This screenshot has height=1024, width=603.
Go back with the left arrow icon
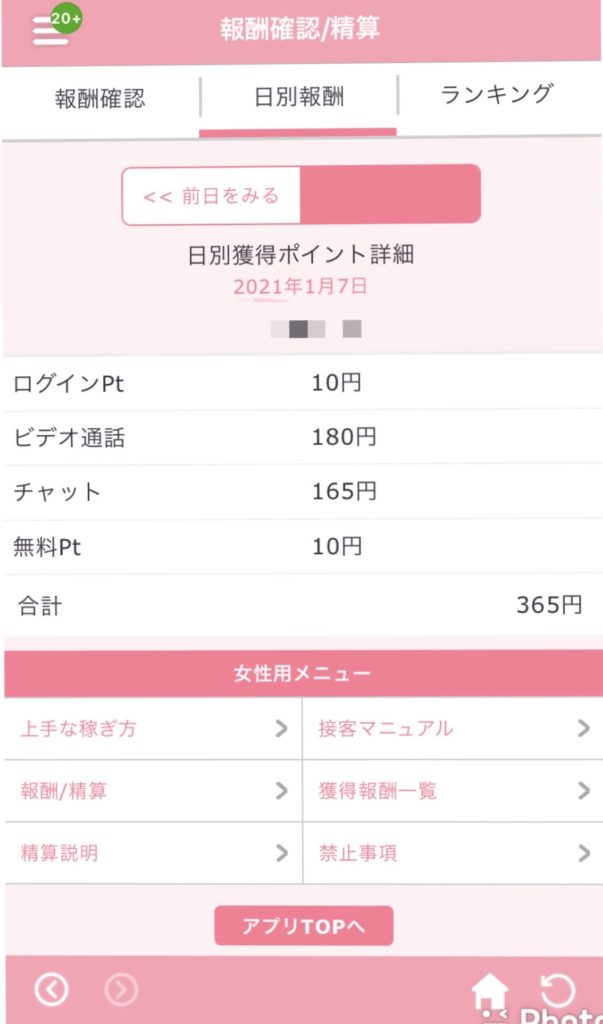(x=52, y=990)
